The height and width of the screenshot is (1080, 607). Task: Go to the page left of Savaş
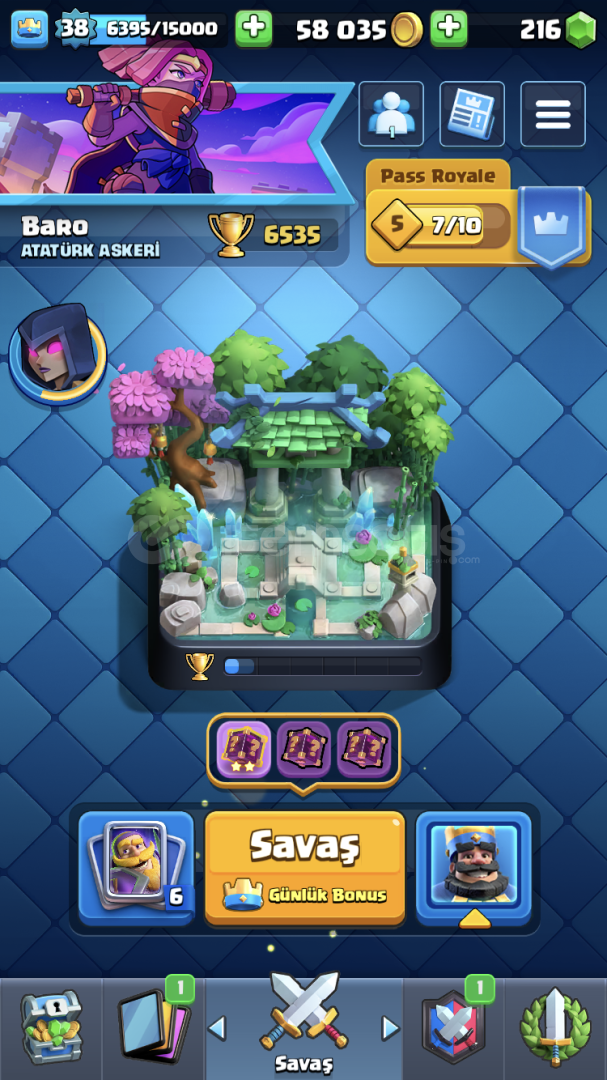216,1028
